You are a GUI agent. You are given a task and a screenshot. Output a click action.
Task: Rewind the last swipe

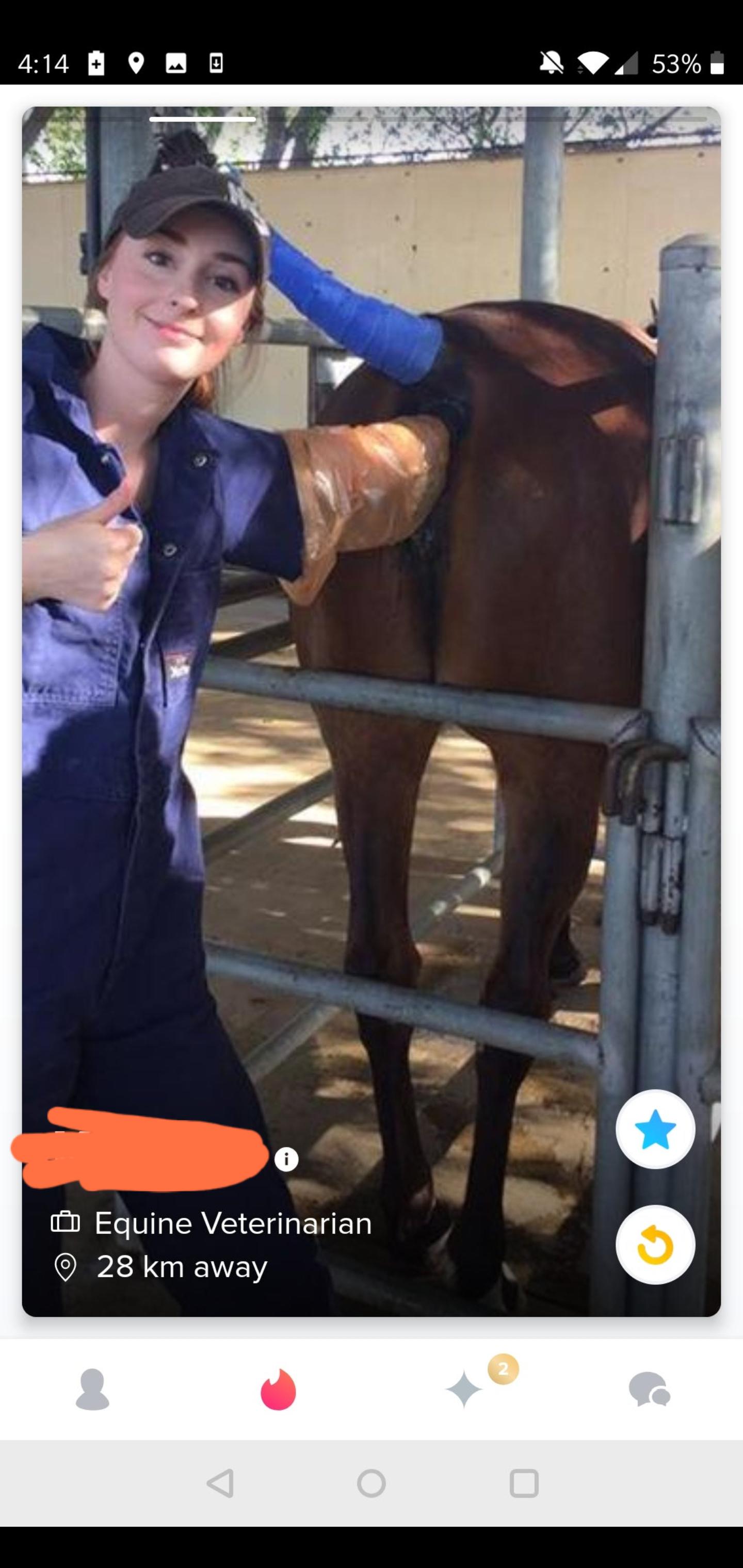point(655,1246)
